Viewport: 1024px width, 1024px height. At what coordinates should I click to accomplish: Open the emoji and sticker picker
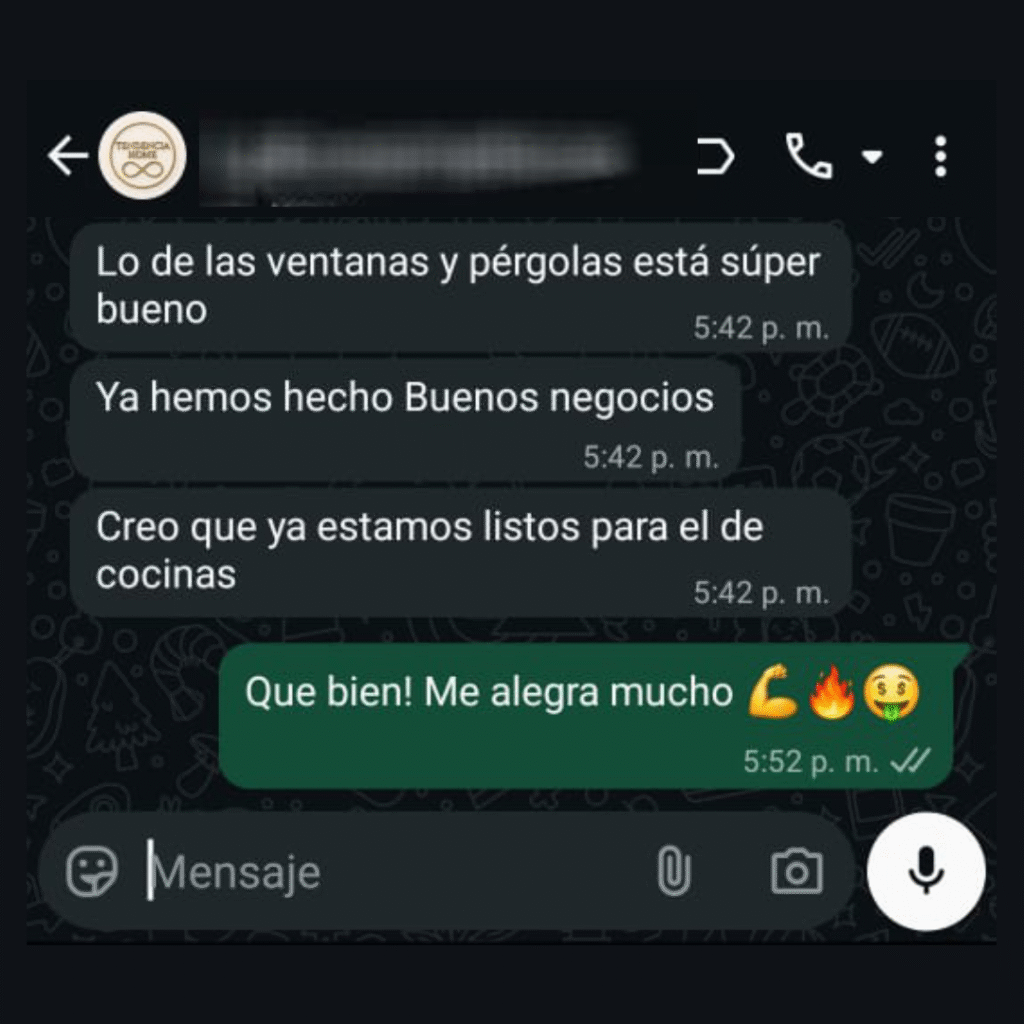[x=92, y=872]
